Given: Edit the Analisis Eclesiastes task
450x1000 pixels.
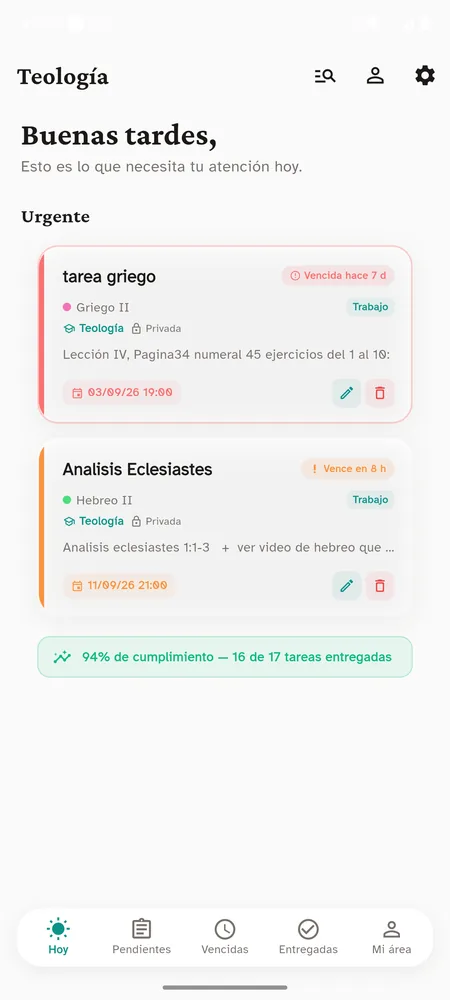Looking at the screenshot, I should [347, 585].
